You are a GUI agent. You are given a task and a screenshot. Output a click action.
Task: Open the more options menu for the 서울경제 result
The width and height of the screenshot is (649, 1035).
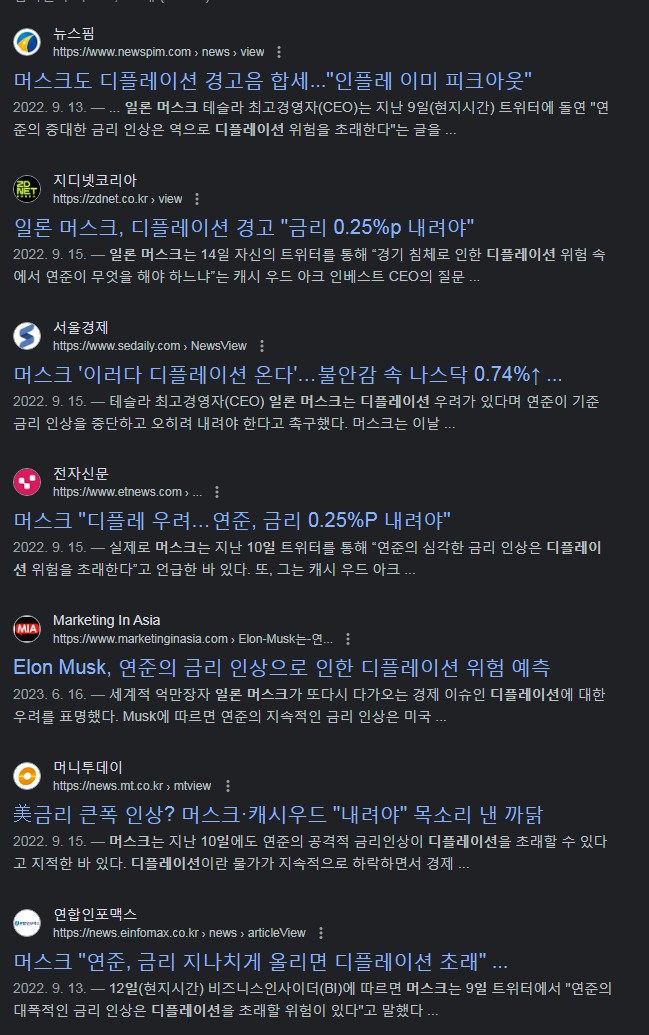261,346
